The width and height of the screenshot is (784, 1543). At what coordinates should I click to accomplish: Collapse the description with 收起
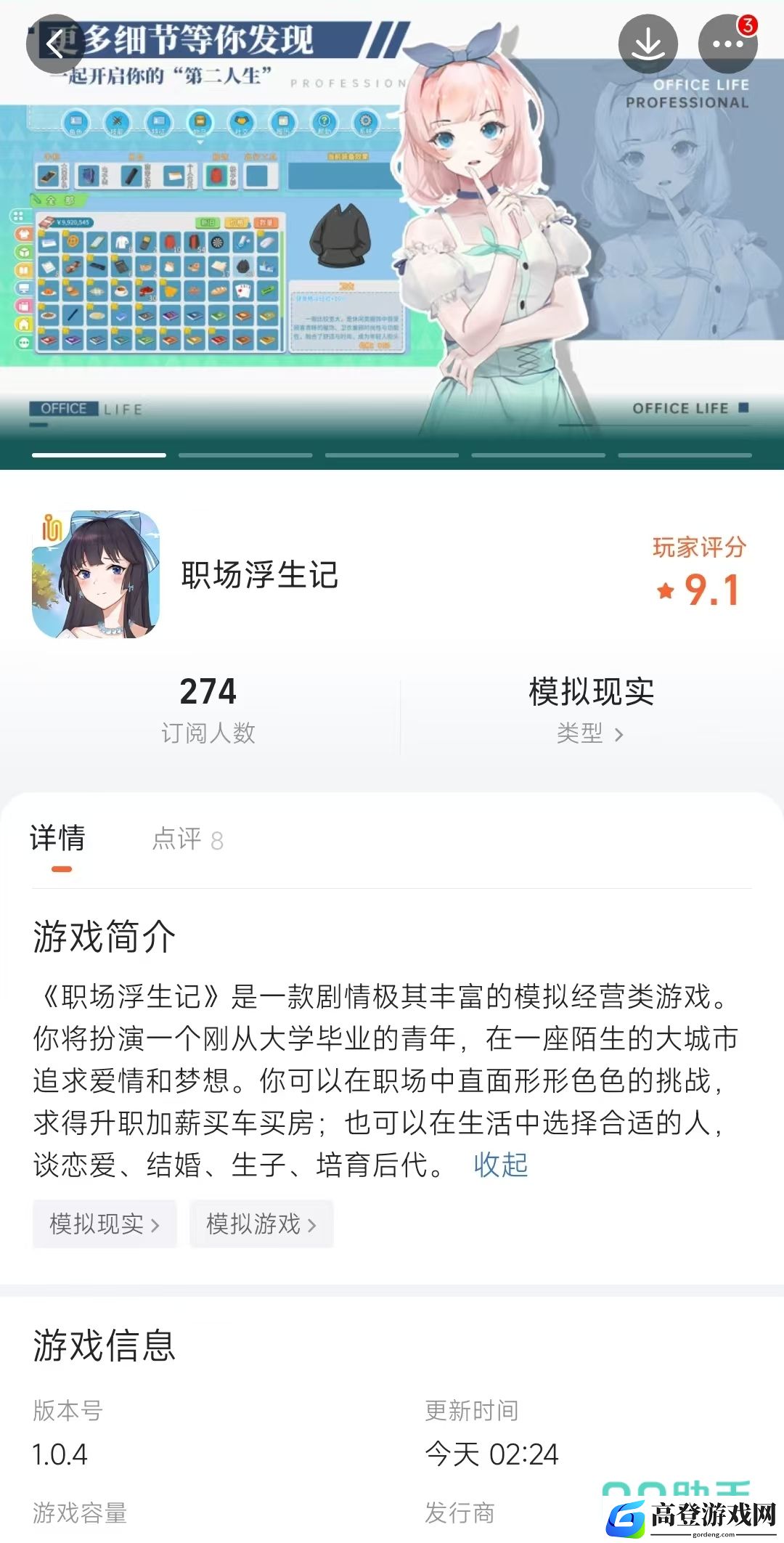click(x=500, y=1165)
